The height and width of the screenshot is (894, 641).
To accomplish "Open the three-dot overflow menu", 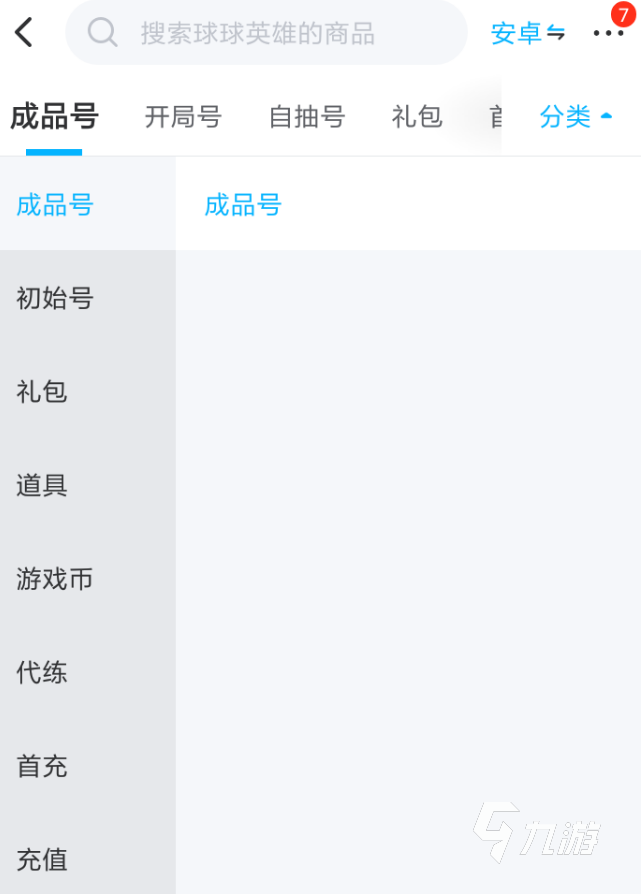I will click(607, 33).
